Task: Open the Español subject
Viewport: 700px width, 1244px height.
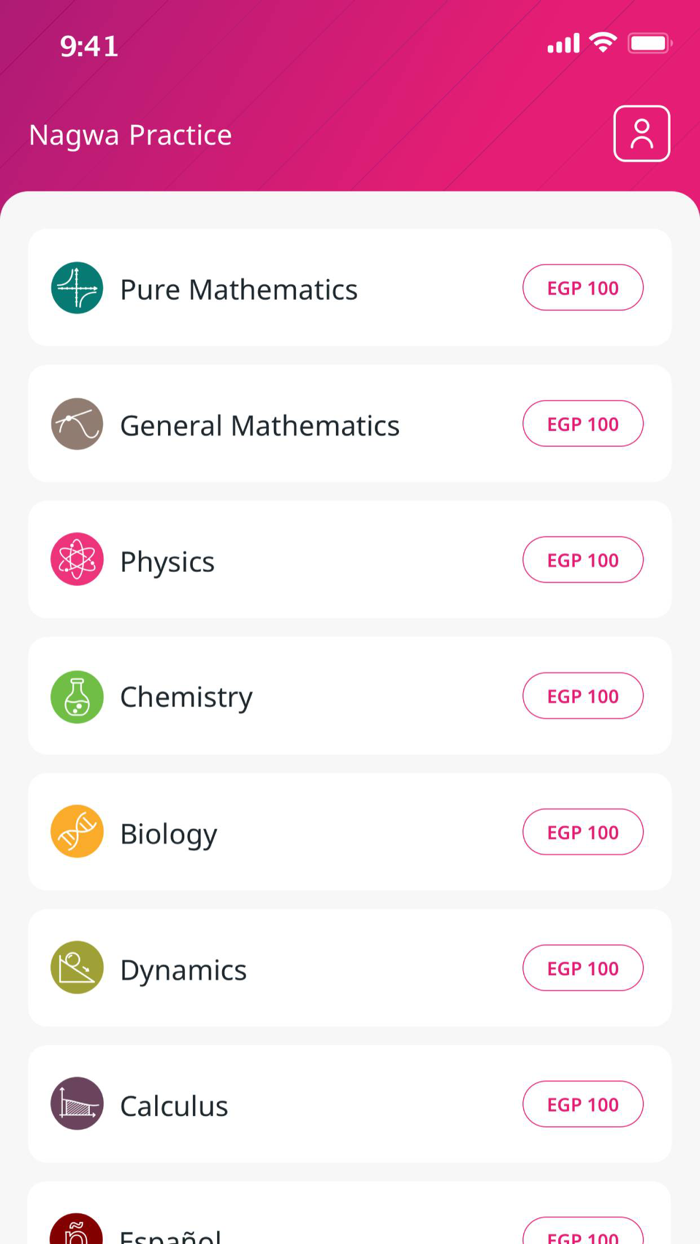Action: click(x=170, y=1234)
